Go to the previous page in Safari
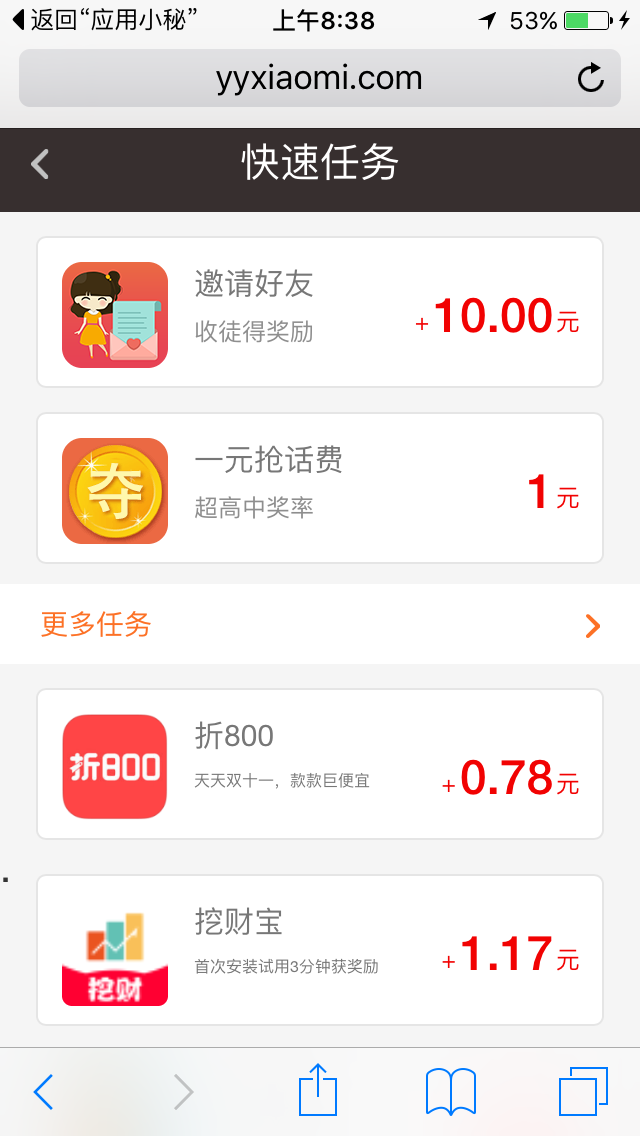 pyautogui.click(x=43, y=1091)
